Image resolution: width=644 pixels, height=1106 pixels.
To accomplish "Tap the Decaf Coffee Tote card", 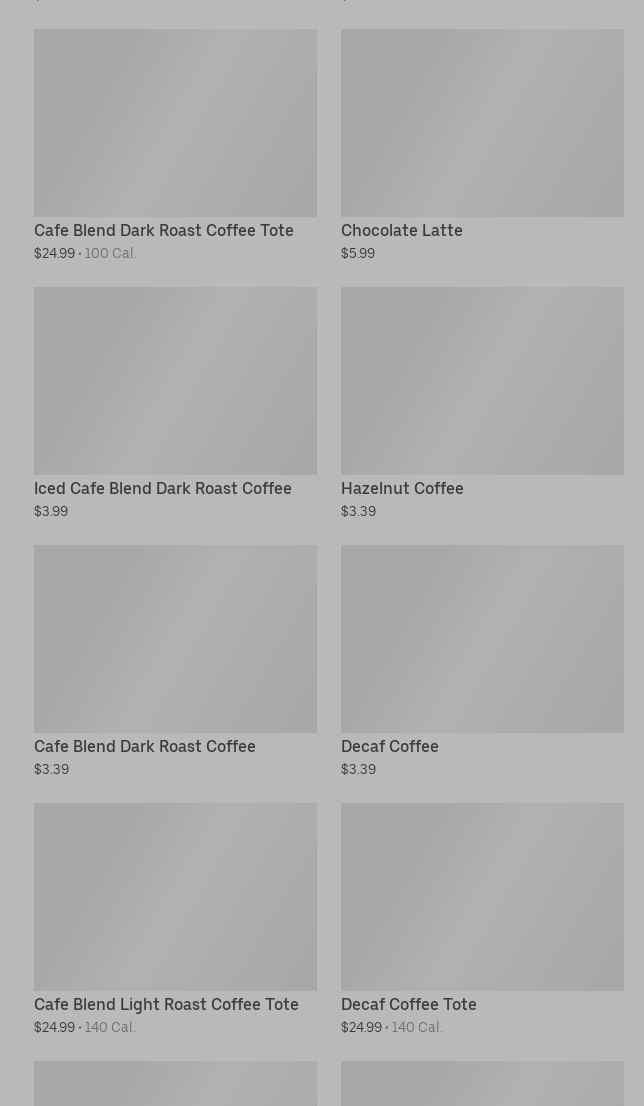I will click(482, 919).
